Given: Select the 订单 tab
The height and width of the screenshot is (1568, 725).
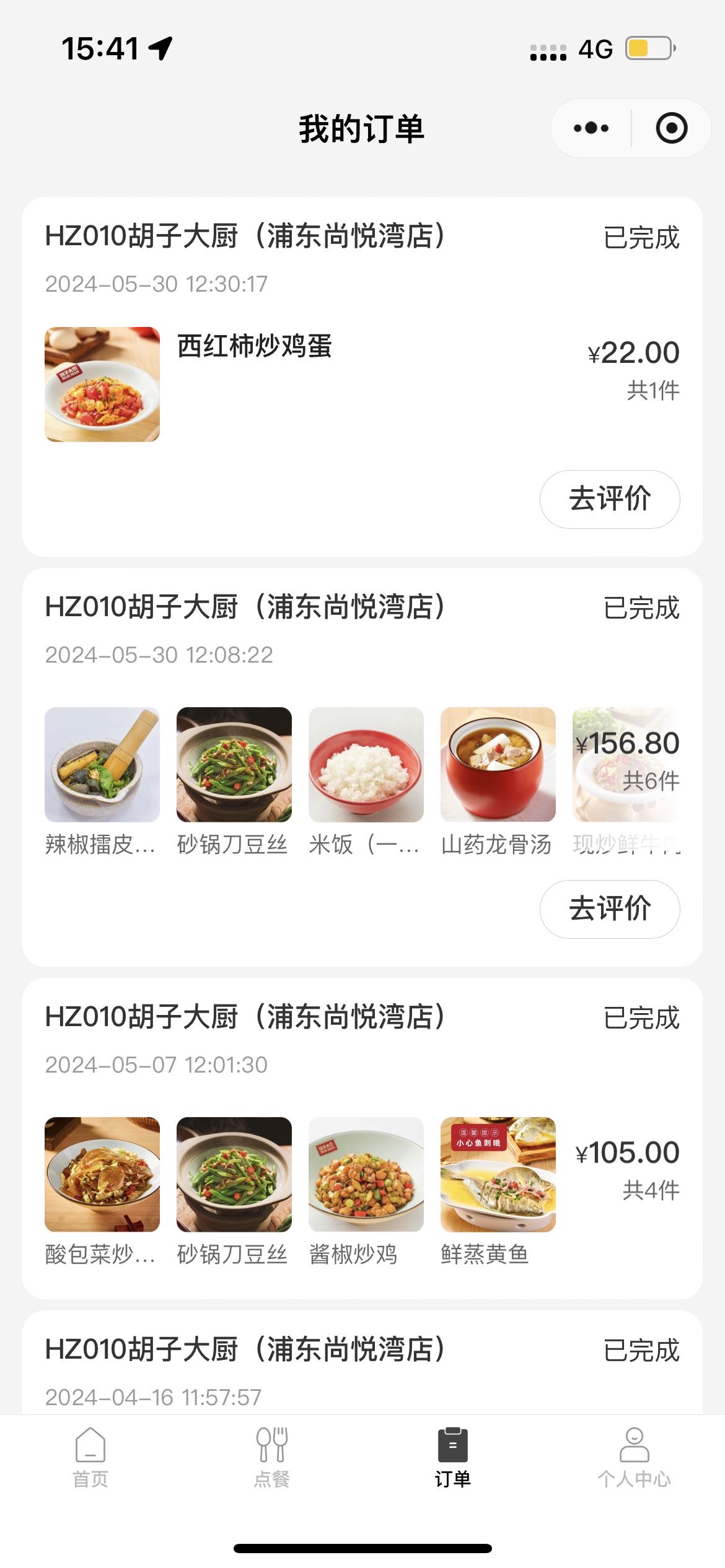Looking at the screenshot, I should pos(453,1458).
